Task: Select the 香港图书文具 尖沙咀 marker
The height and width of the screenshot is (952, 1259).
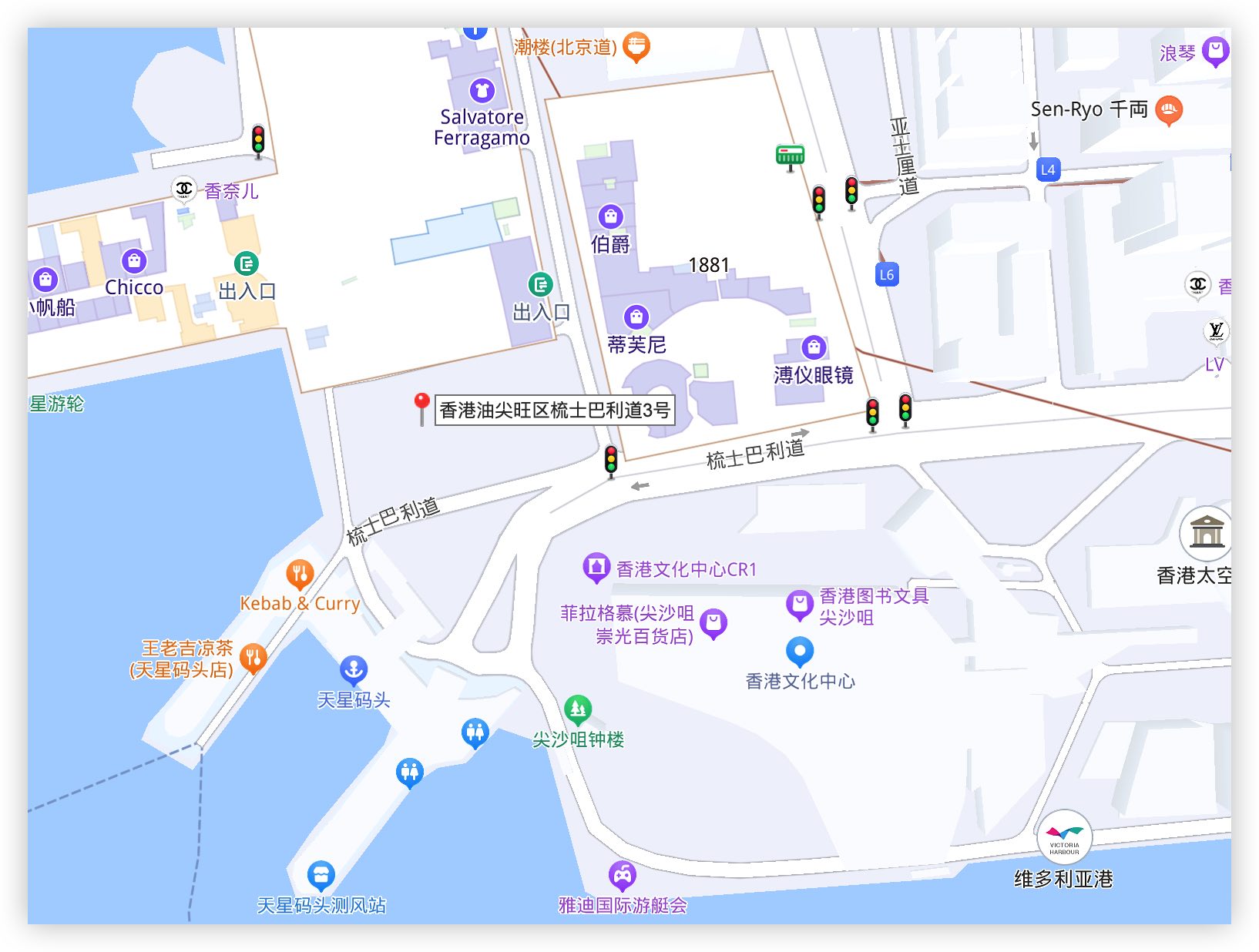Action: click(x=799, y=605)
